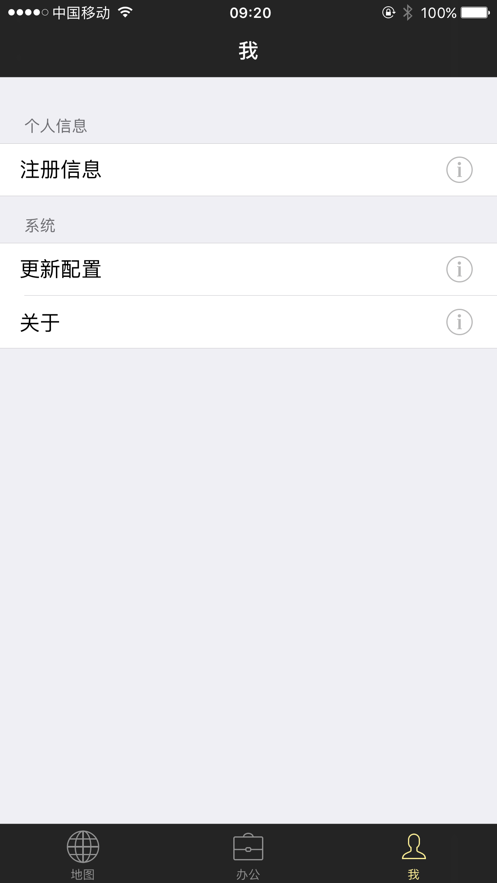Image resolution: width=497 pixels, height=883 pixels.
Task: Open the 关于 row
Action: (x=248, y=322)
